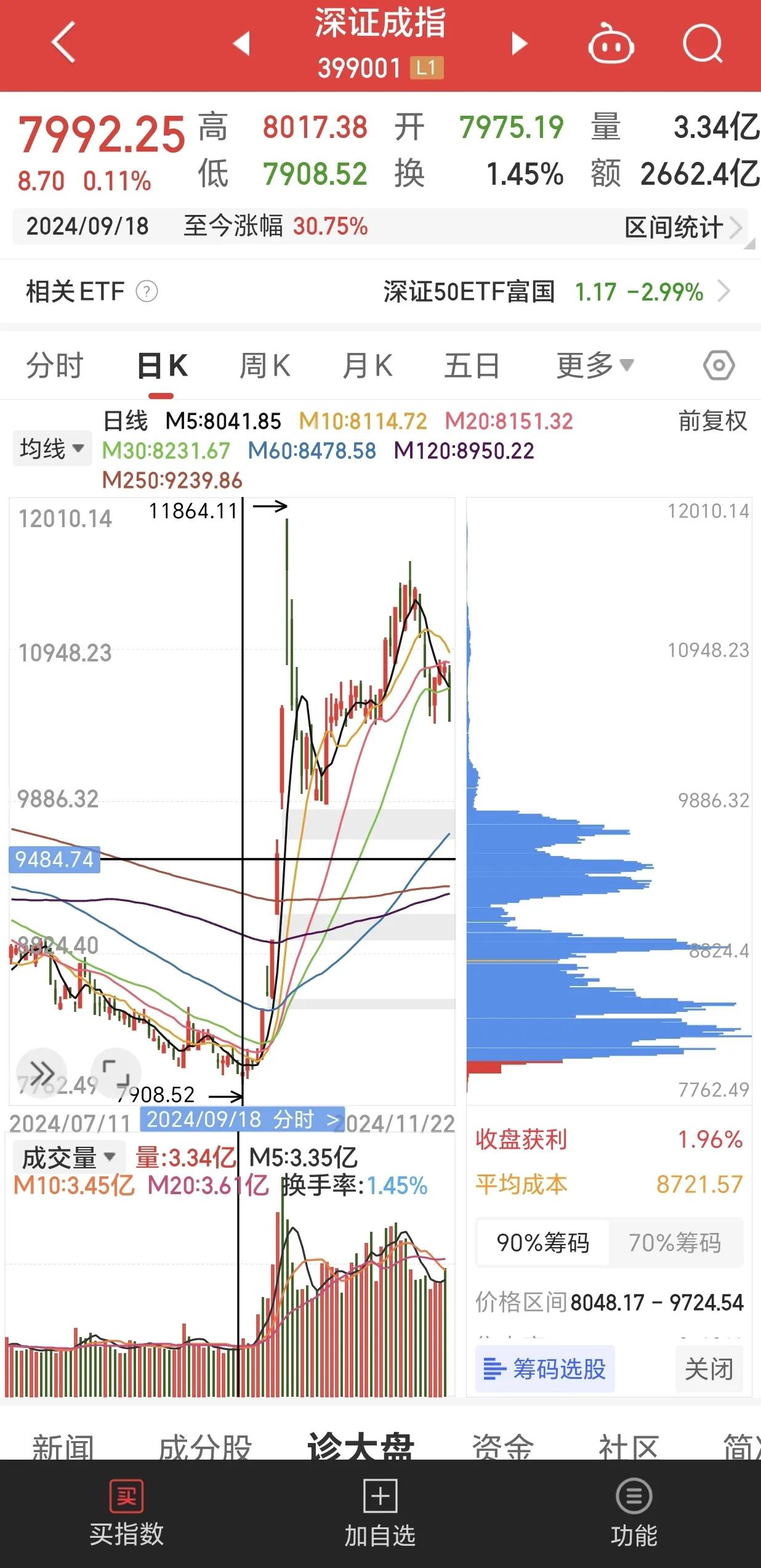Viewport: 761px width, 1568px height.
Task: Open the help icon beside 相关ETF
Action: (147, 291)
